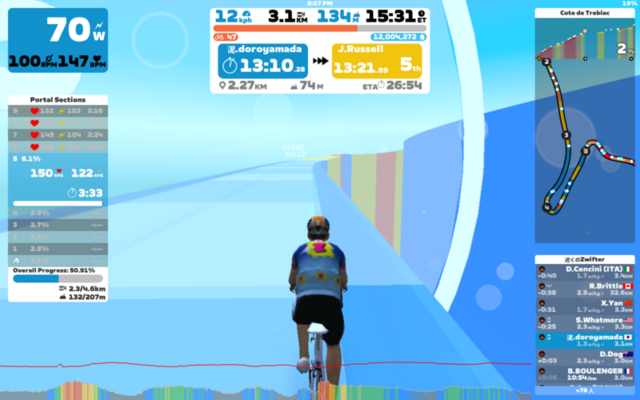Tap the Cote de Trebiac minimap
640x400 pixels.
pyautogui.click(x=585, y=125)
